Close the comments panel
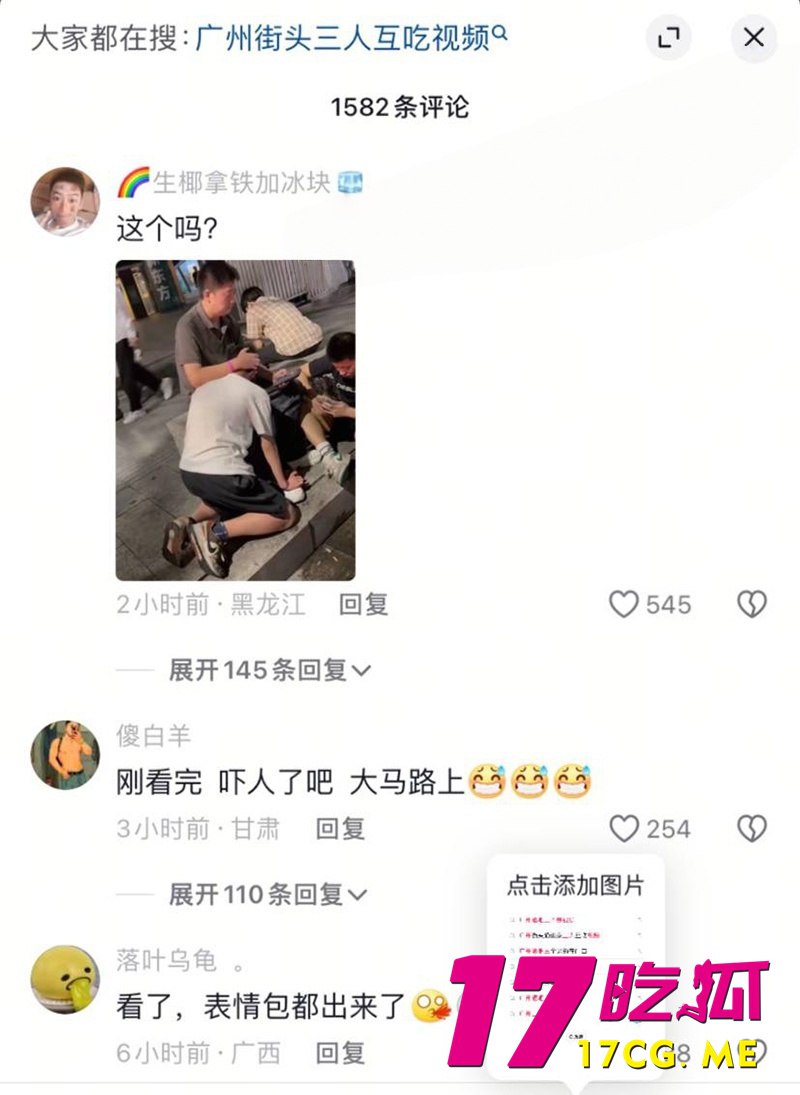 (x=753, y=39)
